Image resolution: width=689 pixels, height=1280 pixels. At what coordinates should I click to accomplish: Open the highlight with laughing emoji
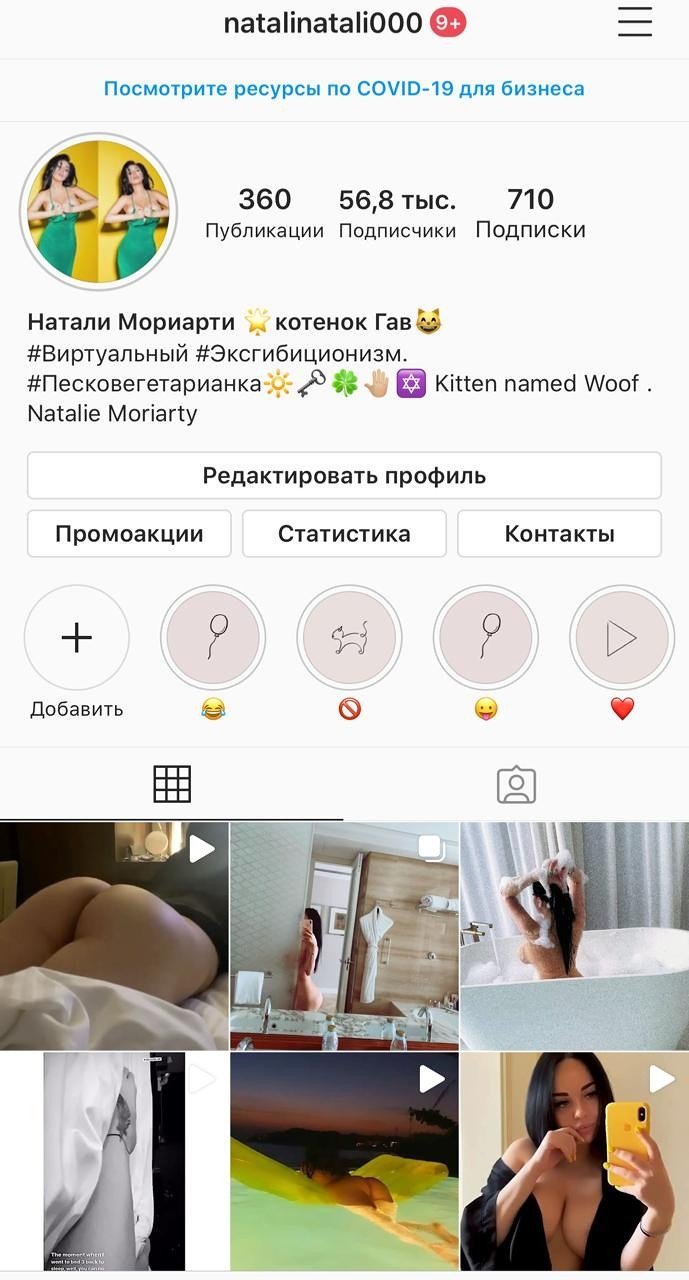pyautogui.click(x=213, y=638)
